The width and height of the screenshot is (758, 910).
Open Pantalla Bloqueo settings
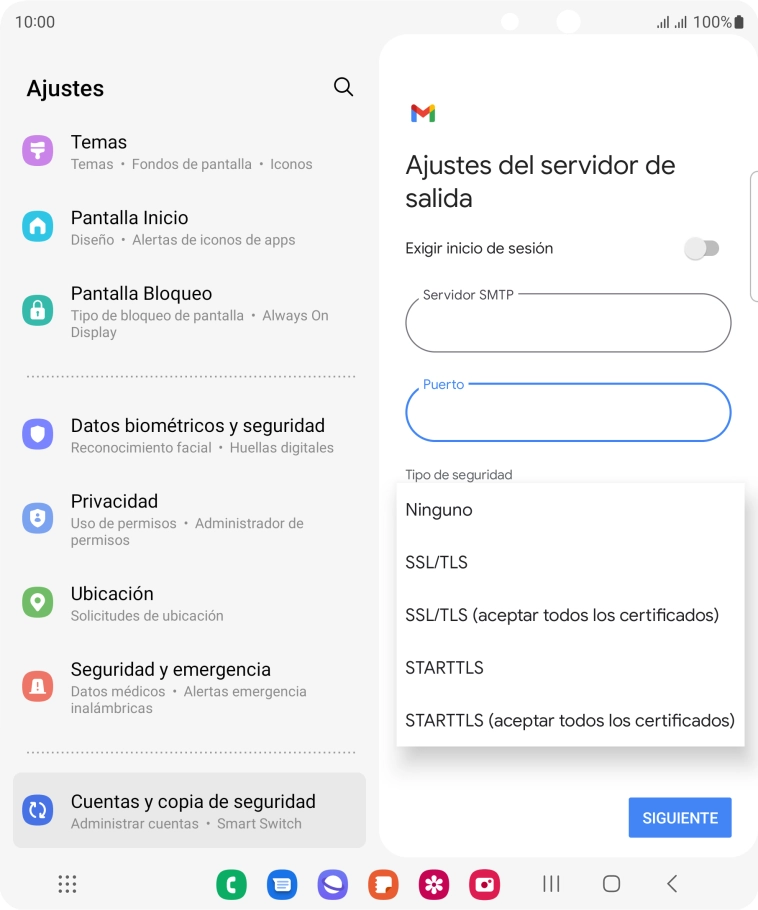click(x=189, y=311)
